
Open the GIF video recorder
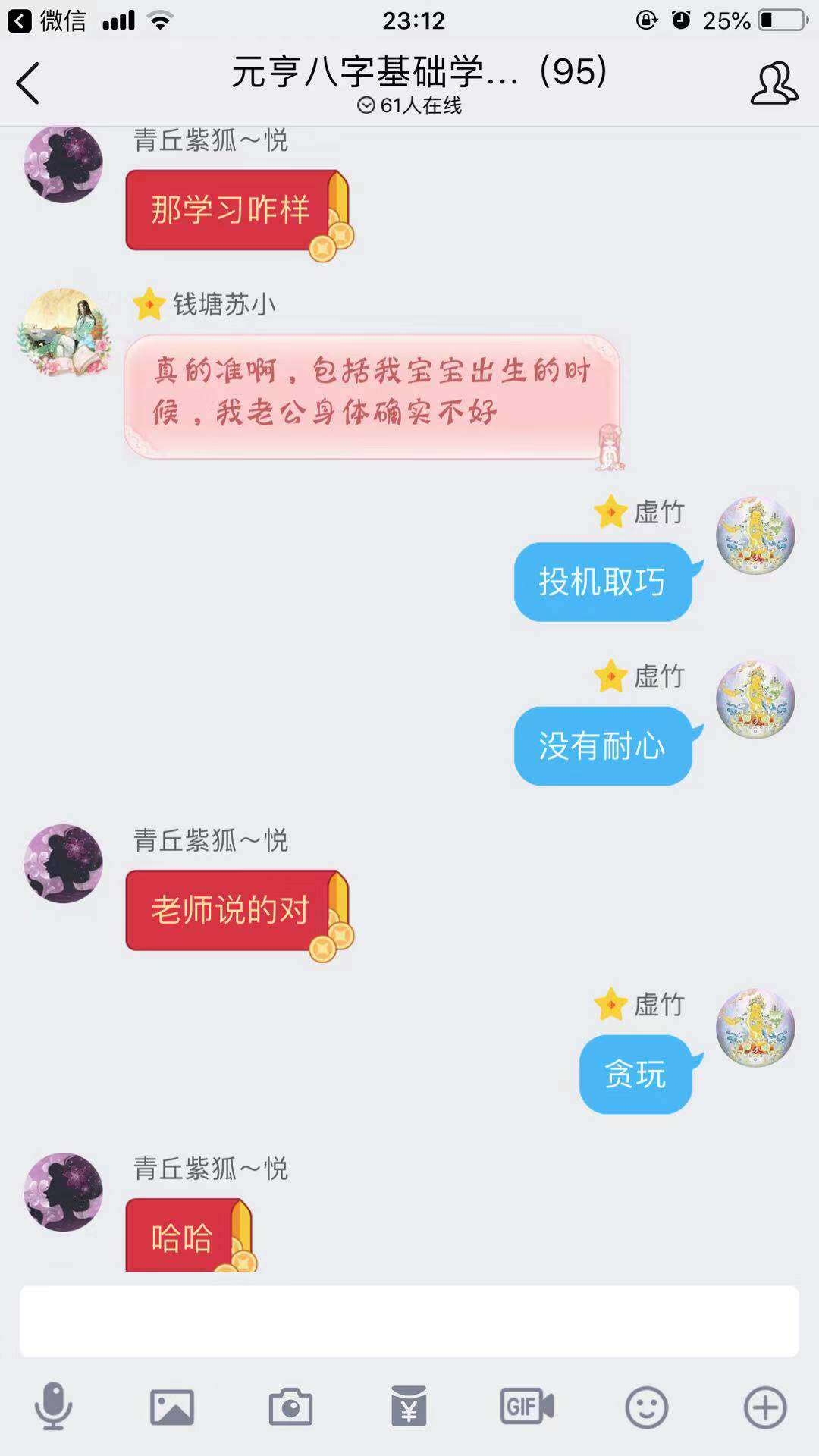[x=527, y=1407]
